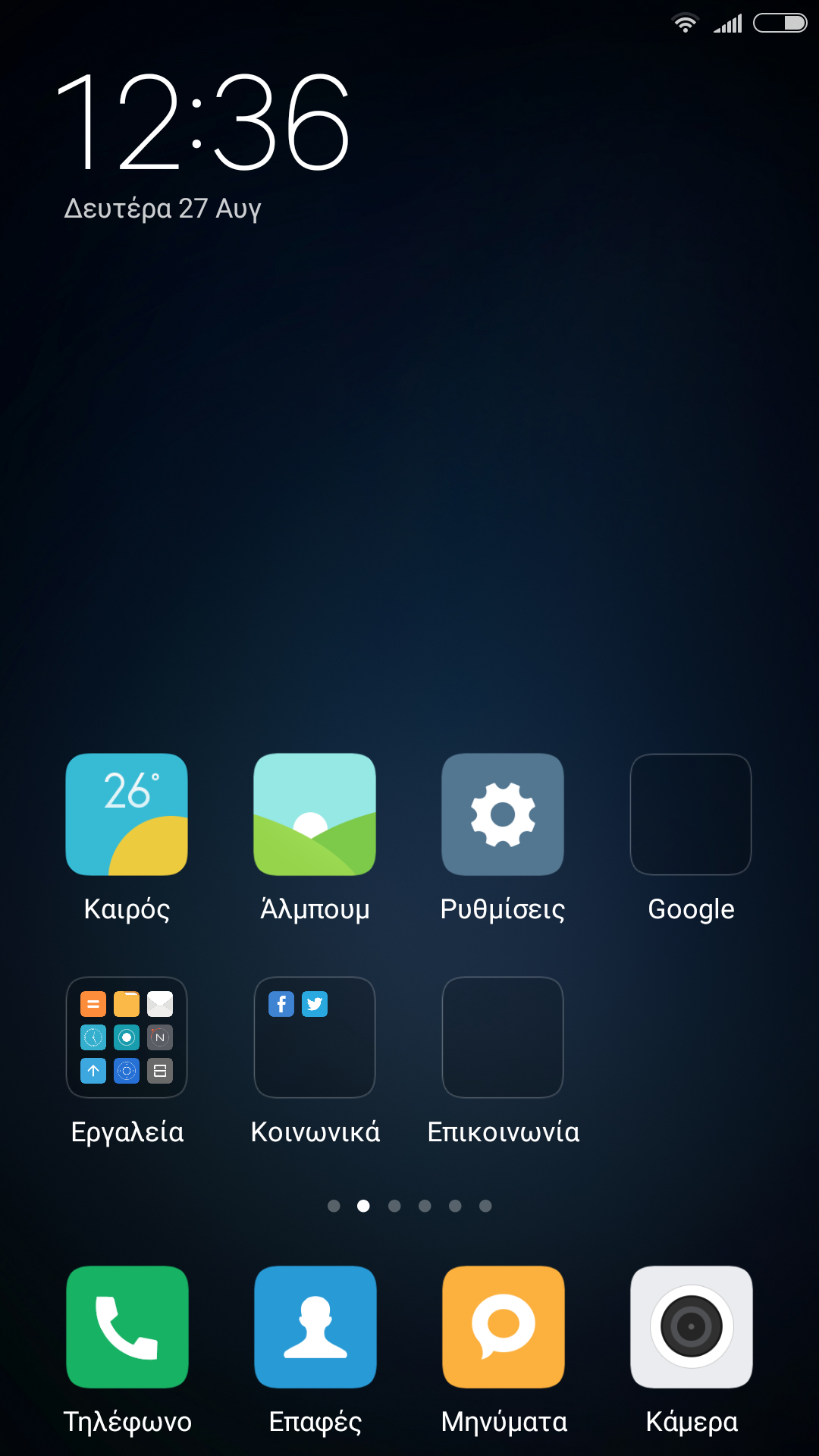
Task: Launch the Τηλέφωνο phone app
Action: pos(127,1327)
